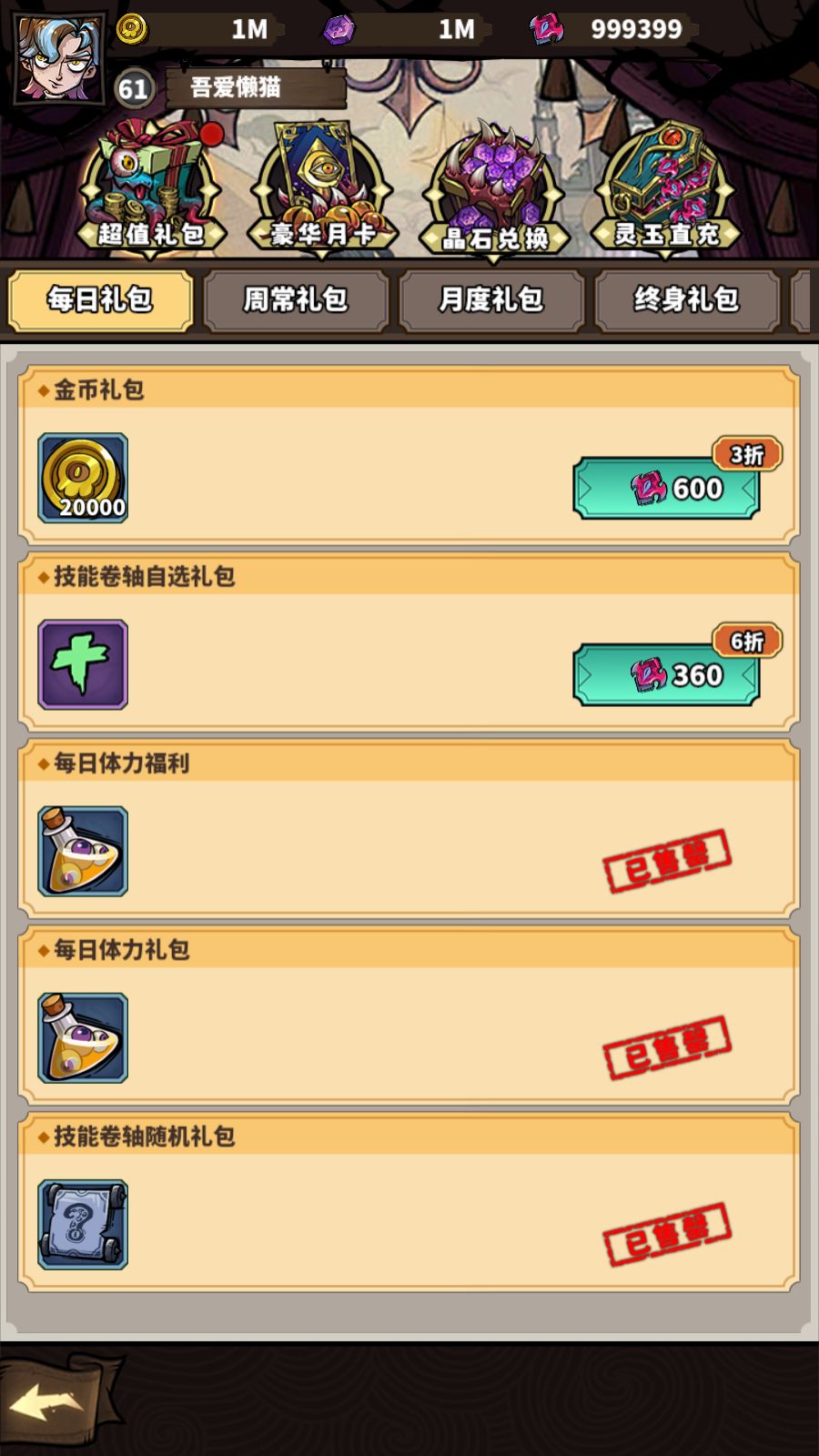
Task: Switch to the 周常礼包 tab
Action: [x=296, y=299]
